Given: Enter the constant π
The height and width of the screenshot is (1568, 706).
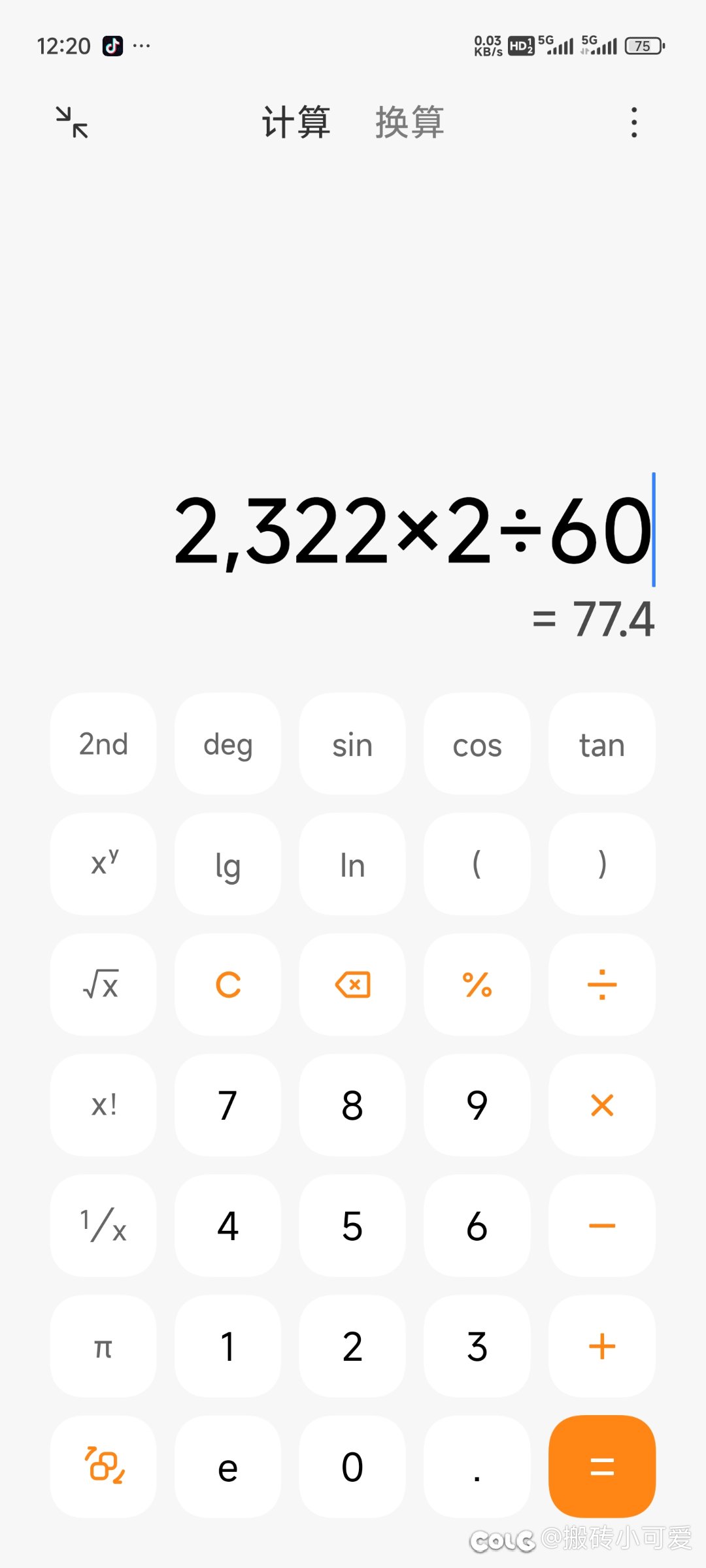Looking at the screenshot, I should tap(103, 1346).
